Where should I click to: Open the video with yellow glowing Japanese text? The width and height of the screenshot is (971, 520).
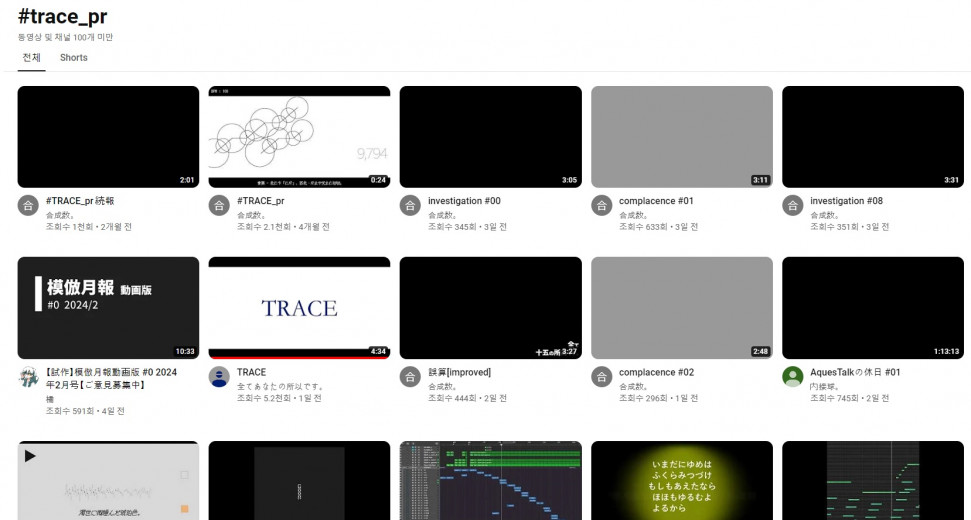681,481
